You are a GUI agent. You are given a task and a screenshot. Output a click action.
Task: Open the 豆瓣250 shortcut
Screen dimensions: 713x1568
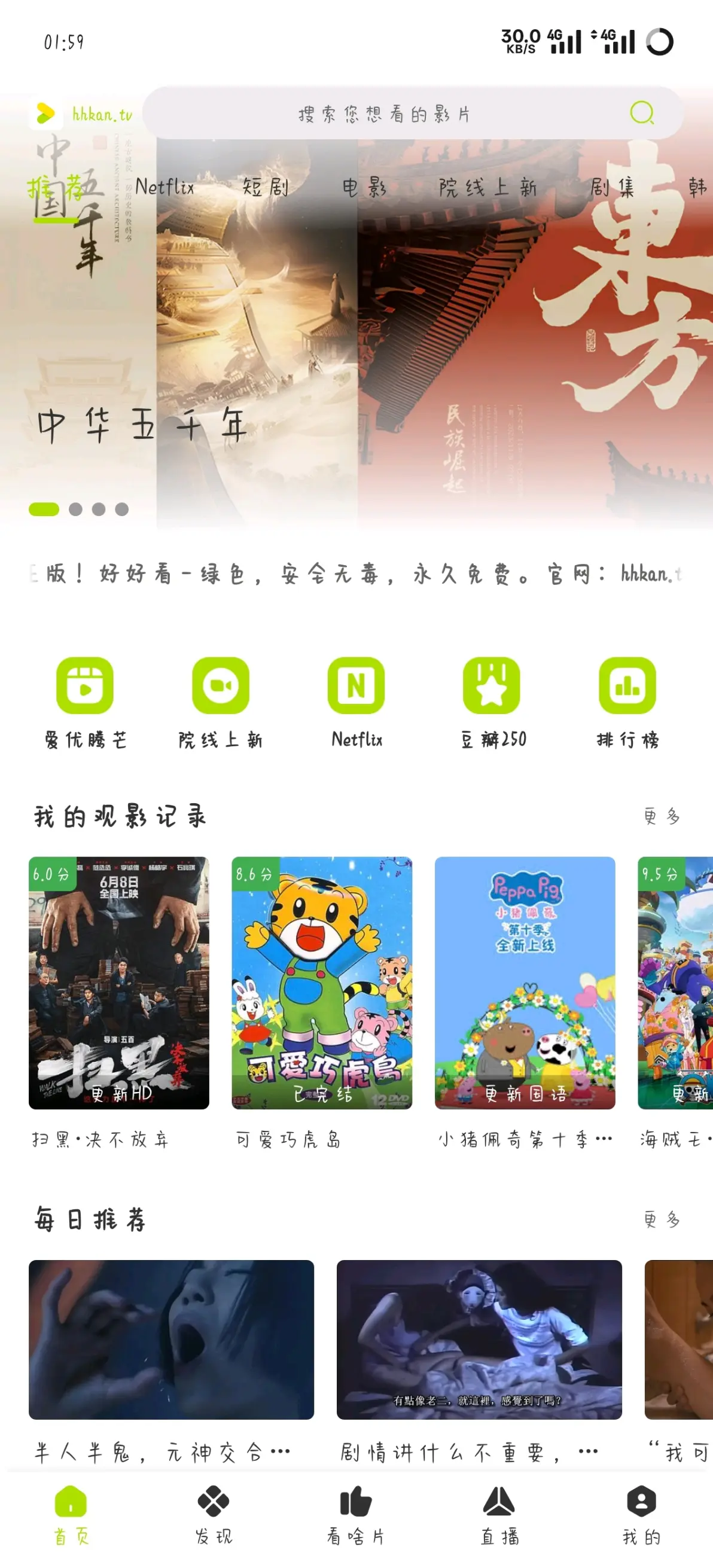click(x=492, y=702)
